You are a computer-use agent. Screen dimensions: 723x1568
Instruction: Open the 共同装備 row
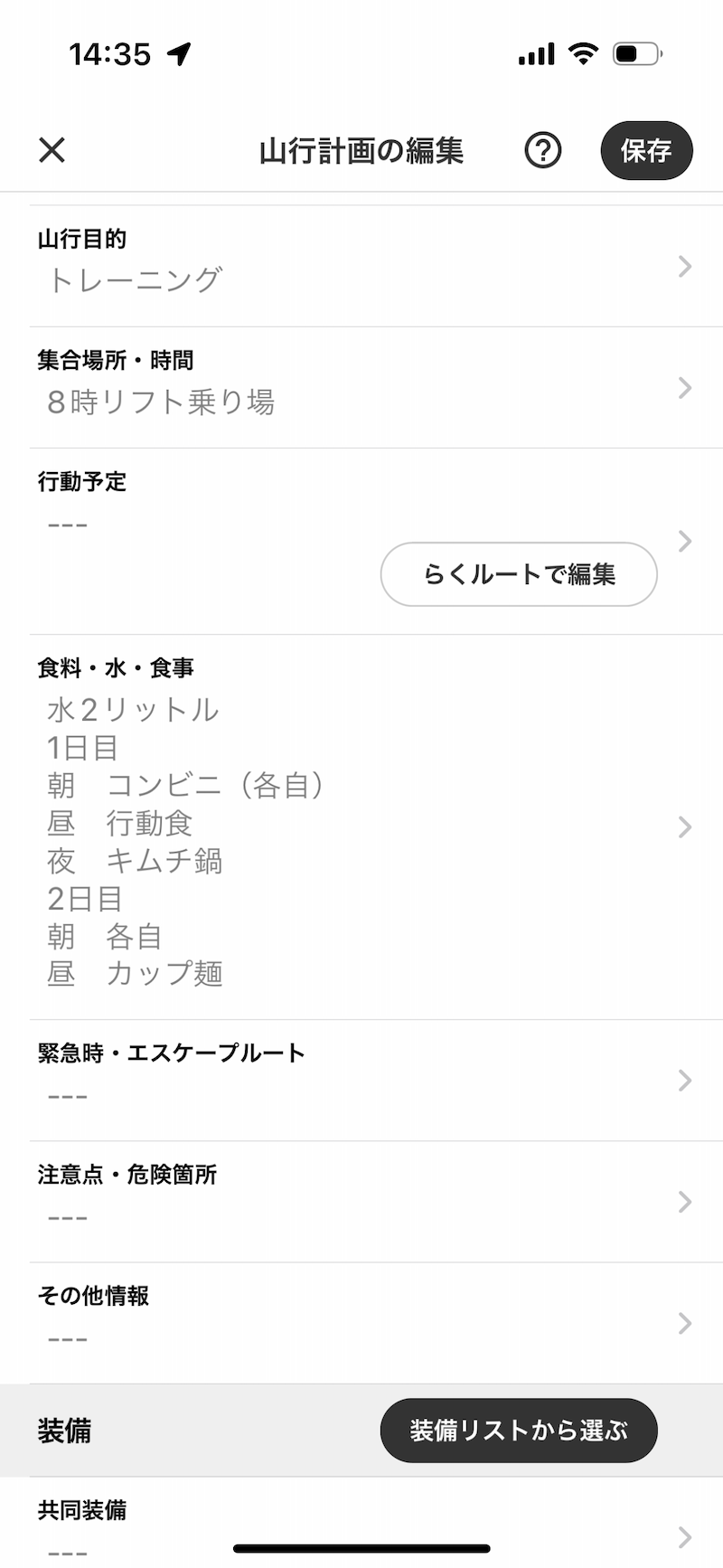click(376, 1523)
